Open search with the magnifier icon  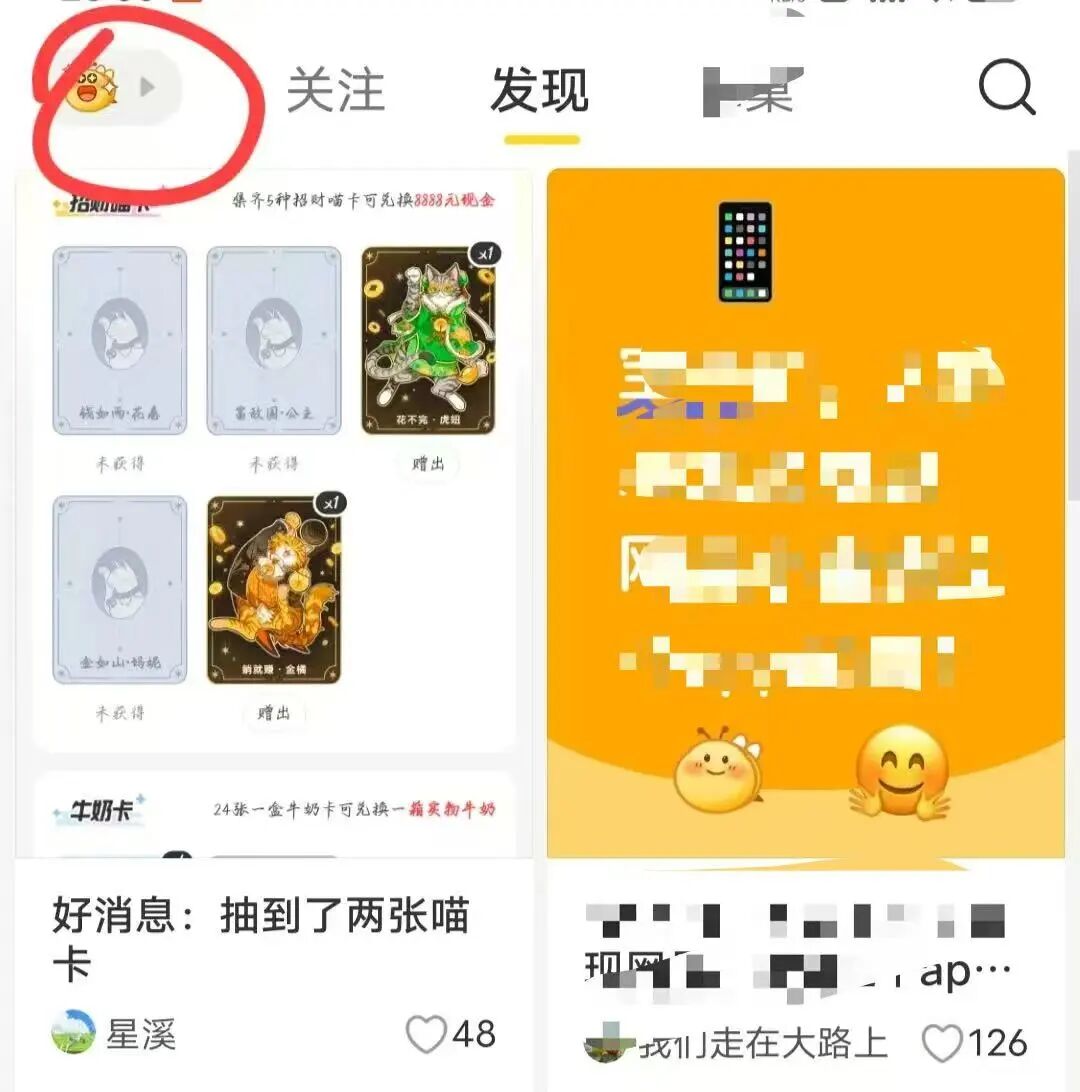[1005, 89]
